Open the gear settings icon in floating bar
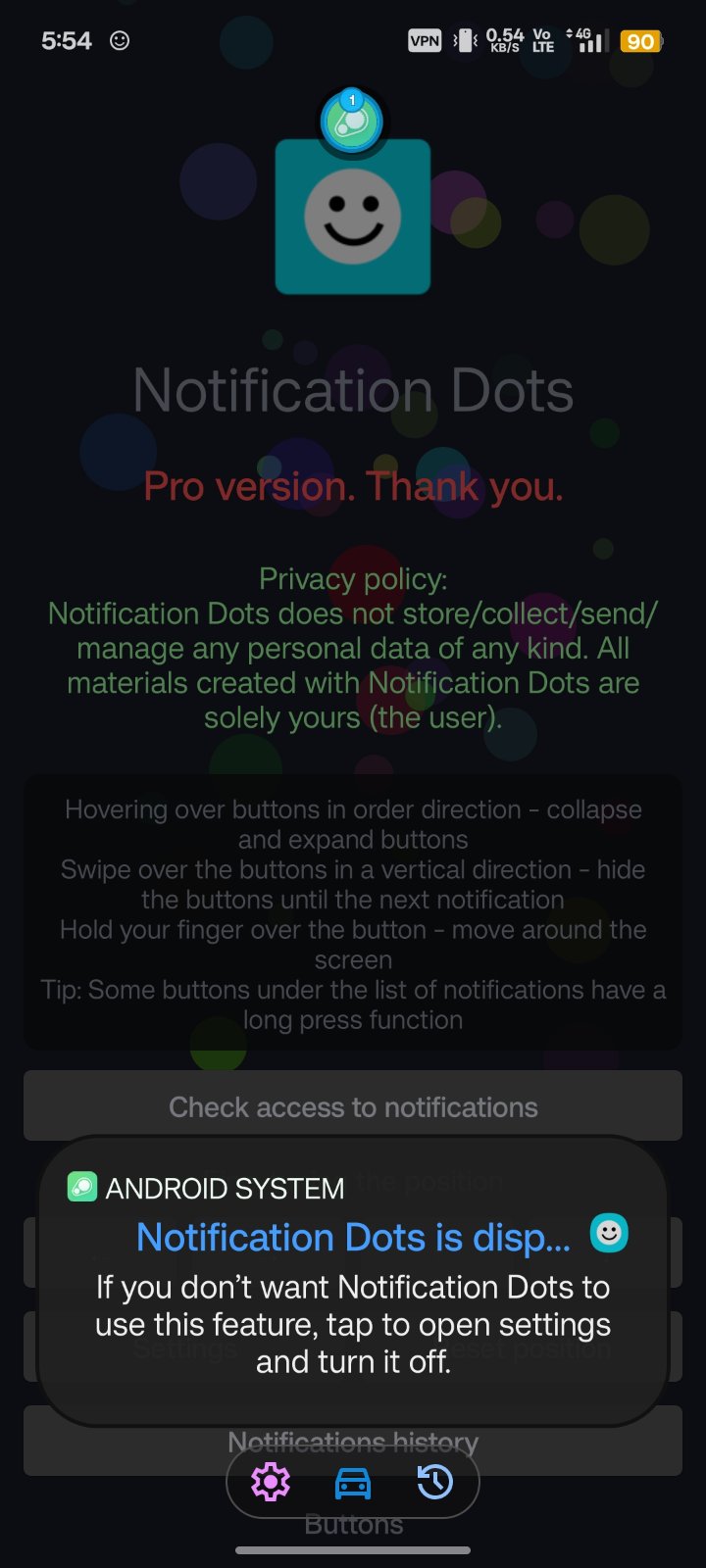The width and height of the screenshot is (706, 1568). (x=271, y=1482)
